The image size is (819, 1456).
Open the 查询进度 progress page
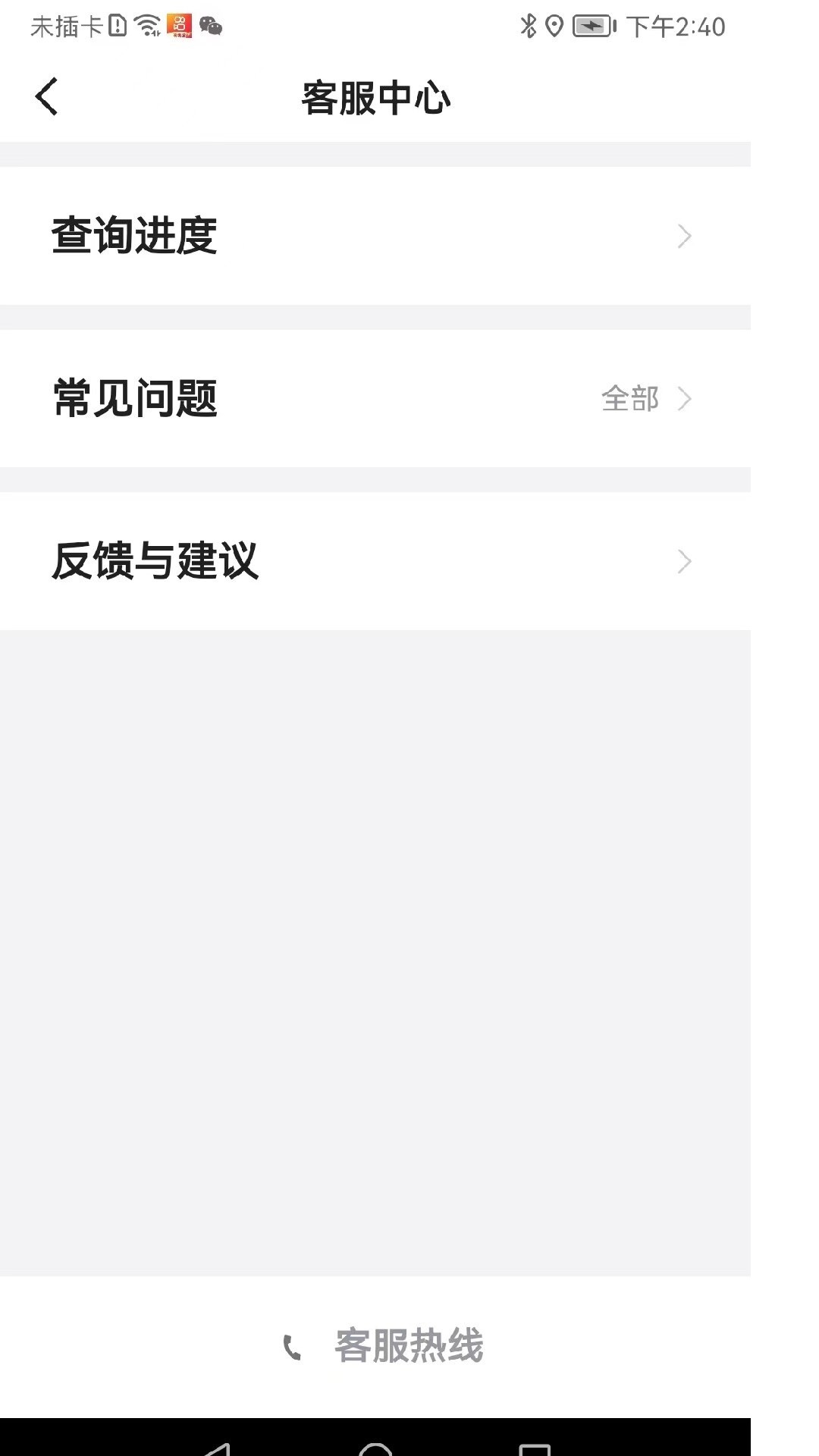click(x=133, y=236)
